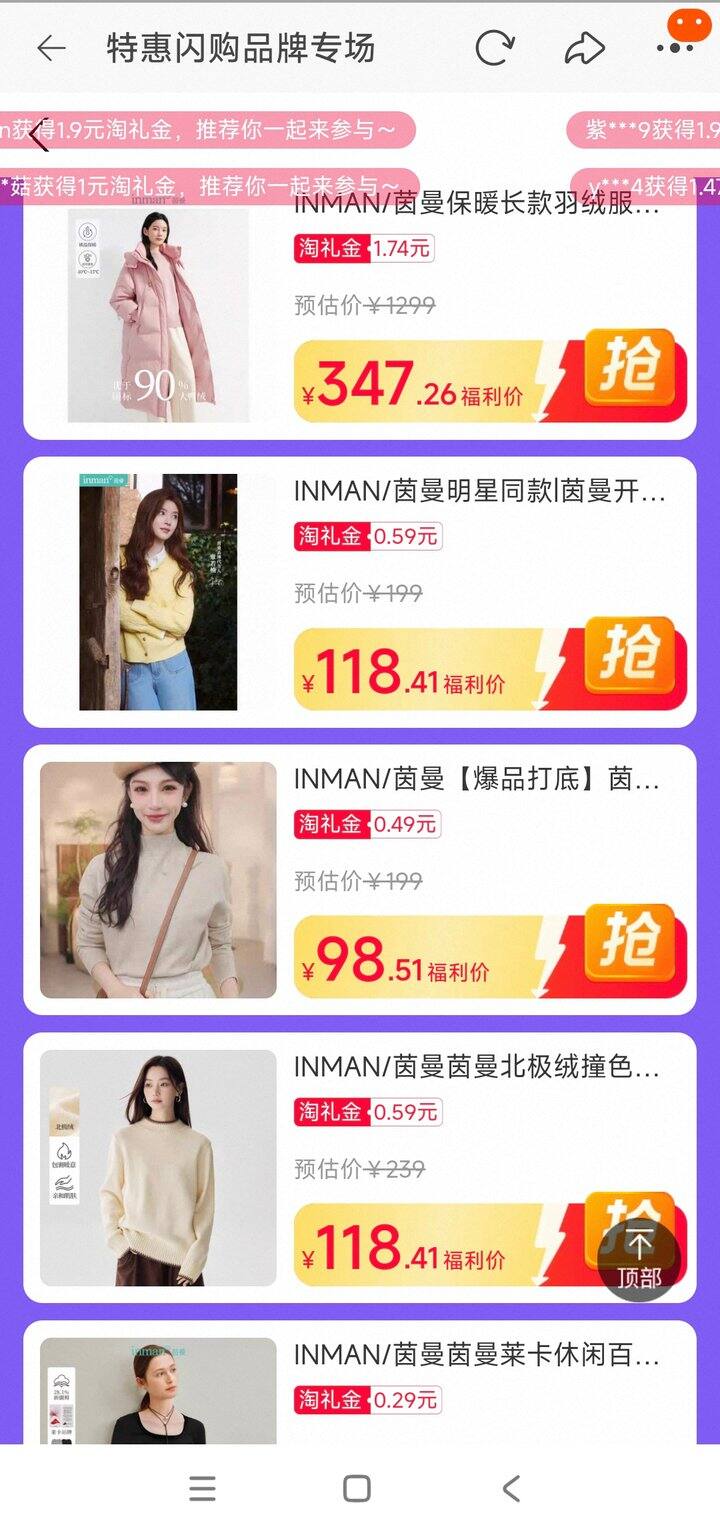This screenshot has width=720, height=1533.
Task: Open the INMAN 爆品打底 sweater card
Action: pos(476,779)
